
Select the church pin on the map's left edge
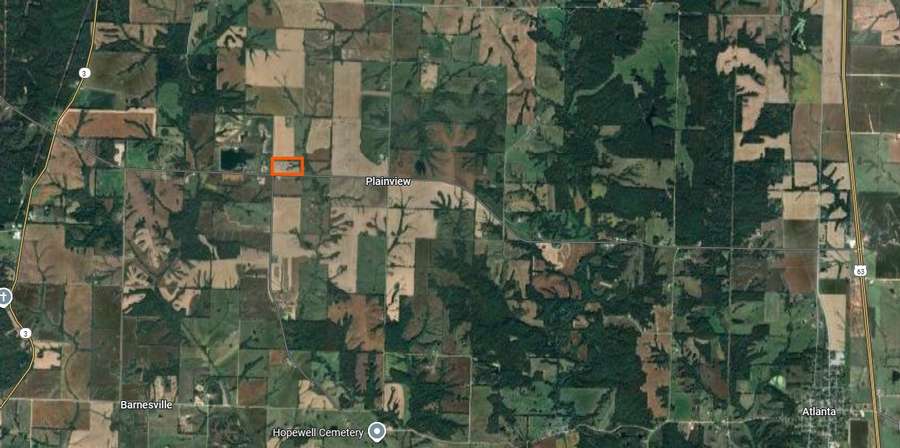pos(4,297)
